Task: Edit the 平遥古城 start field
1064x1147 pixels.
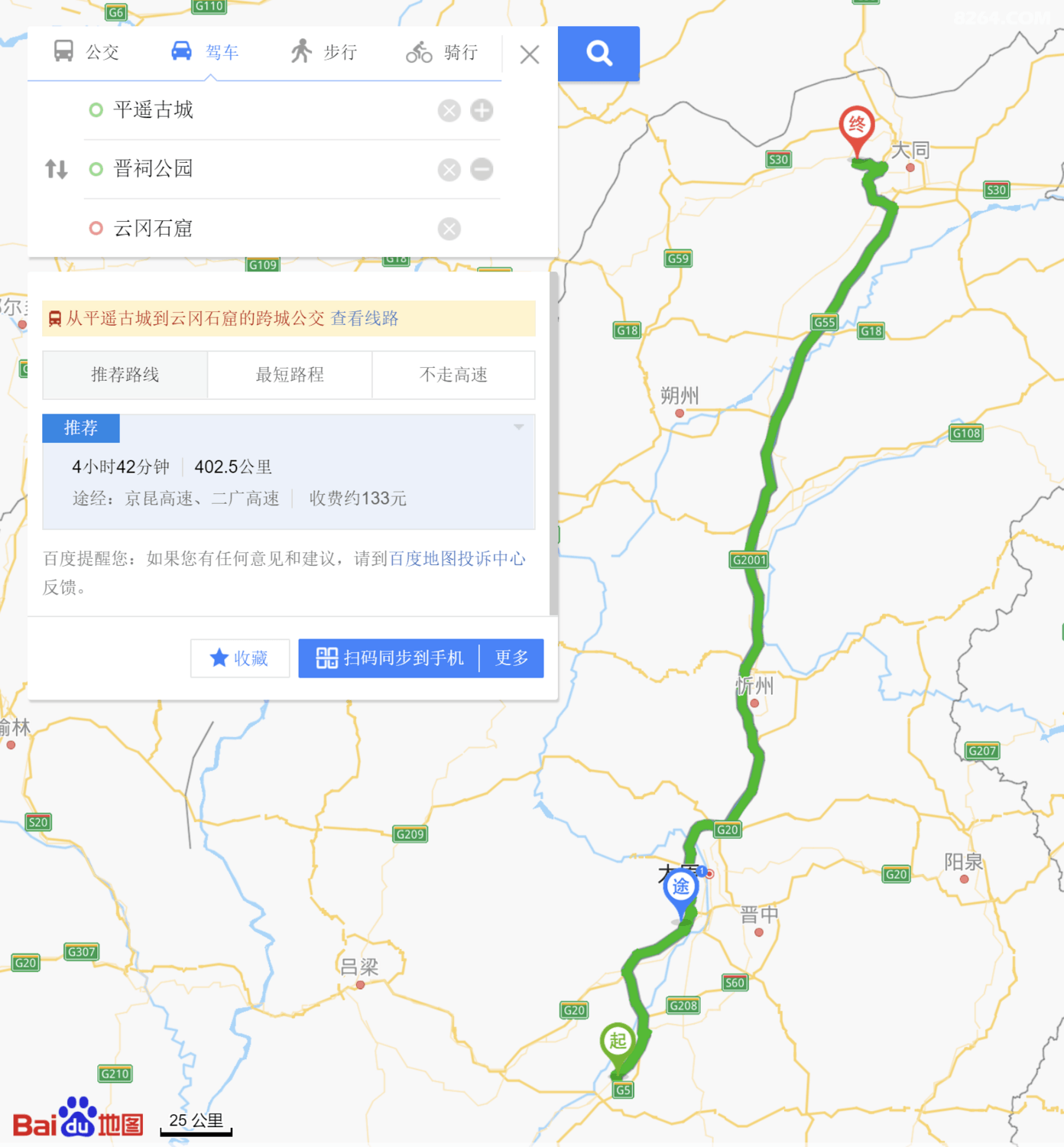Action: (x=260, y=110)
